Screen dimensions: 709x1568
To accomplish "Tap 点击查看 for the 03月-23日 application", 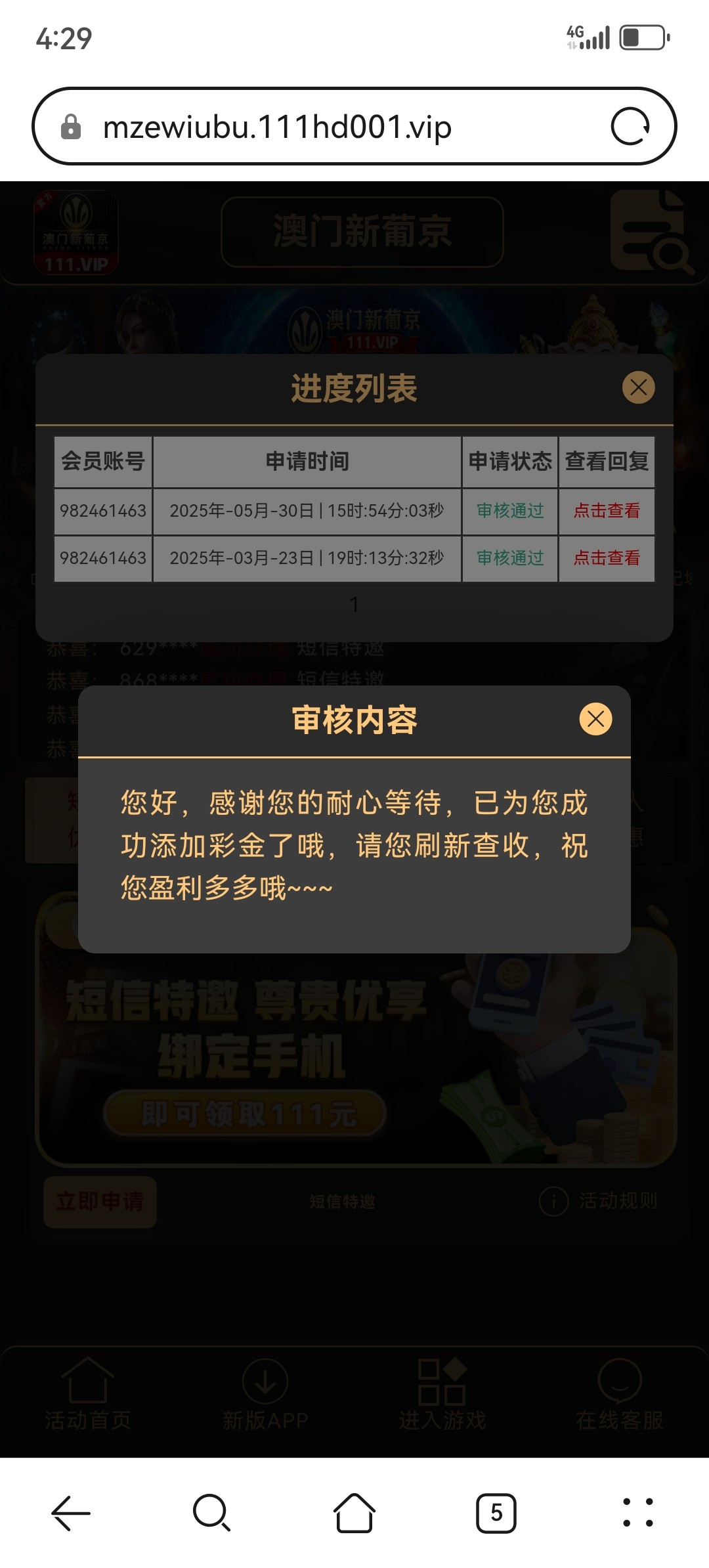I will 607,558.
